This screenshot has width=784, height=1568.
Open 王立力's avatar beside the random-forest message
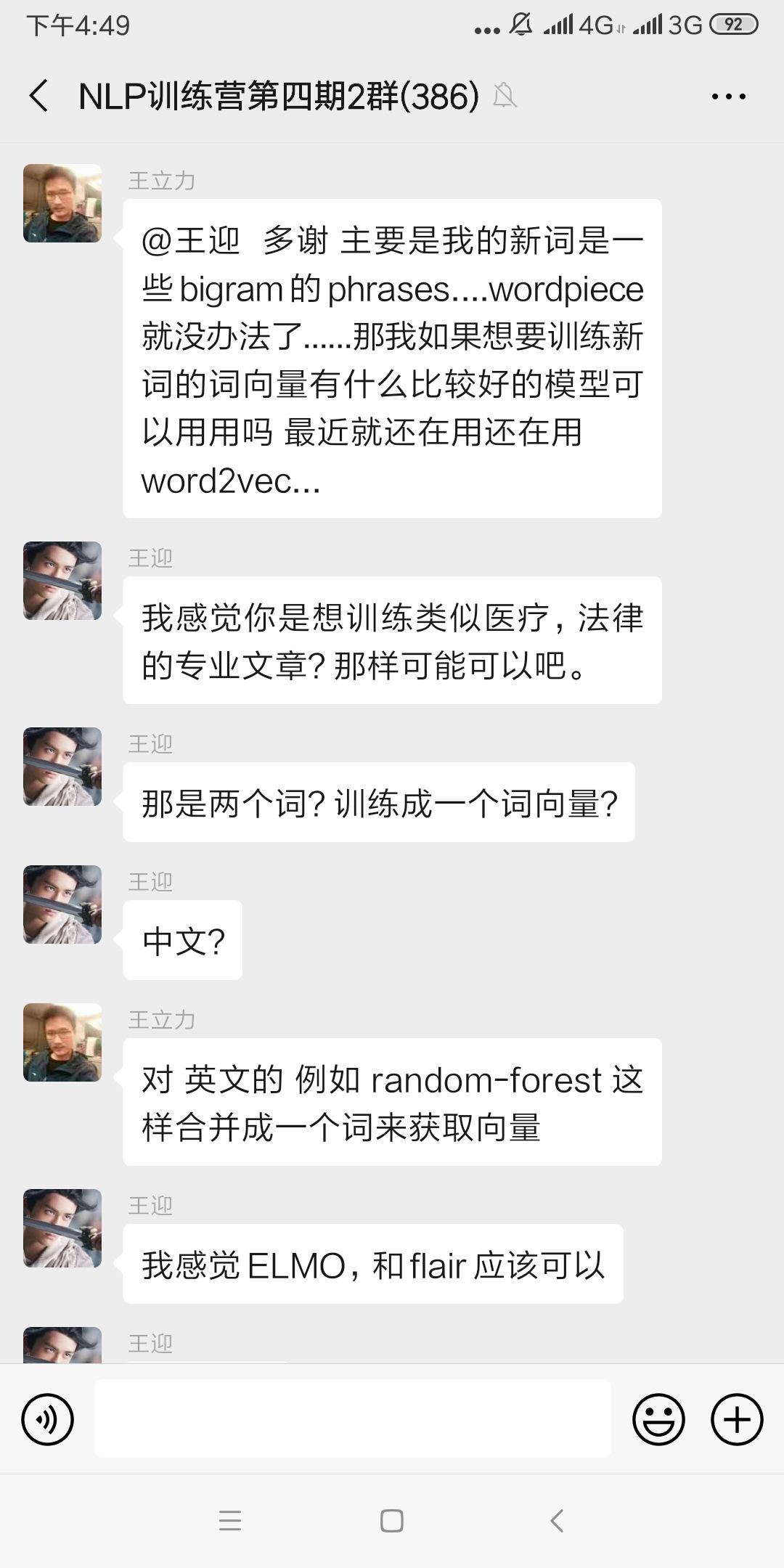click(x=62, y=1042)
